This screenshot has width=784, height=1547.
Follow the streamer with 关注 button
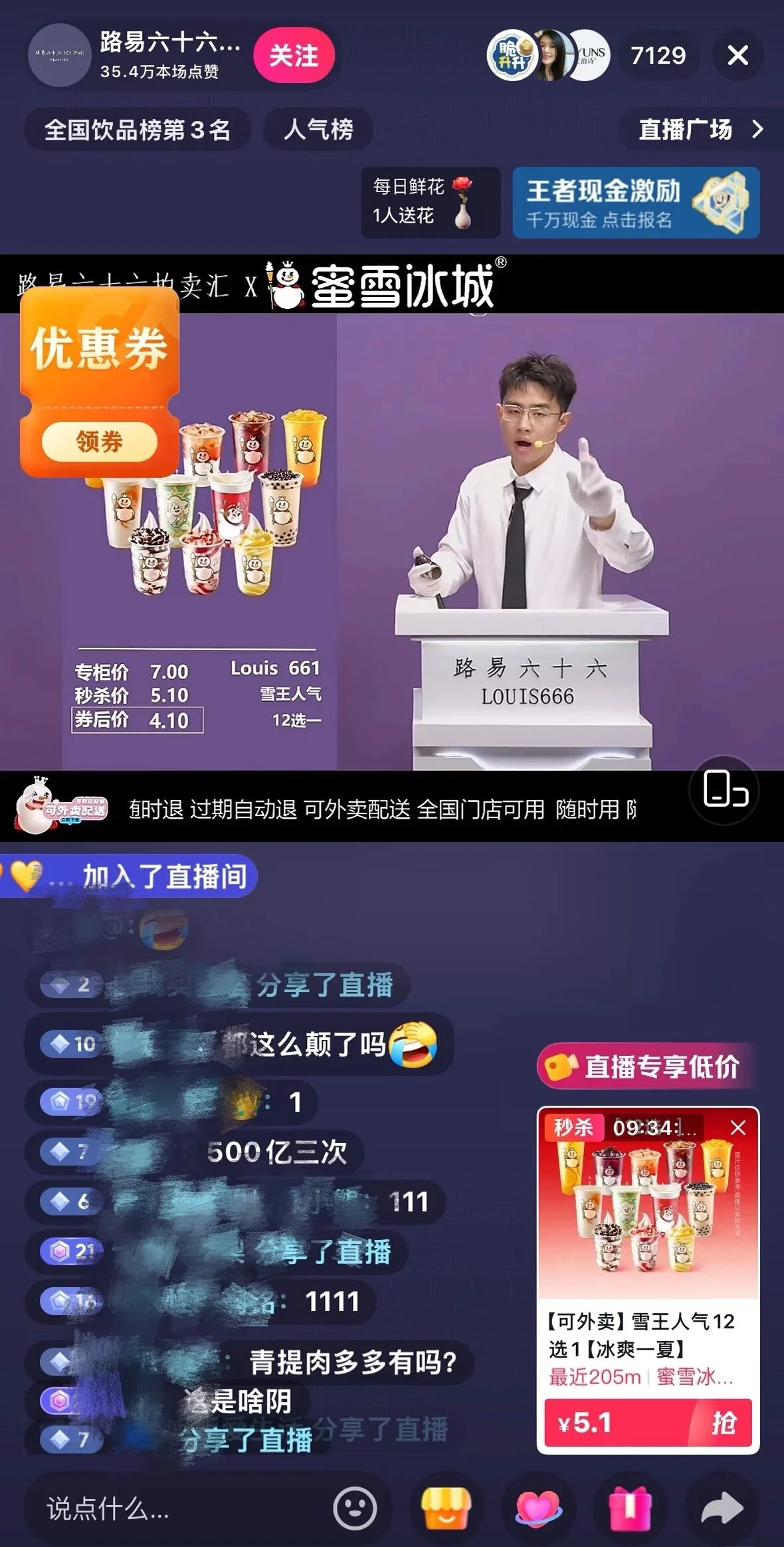[x=293, y=56]
